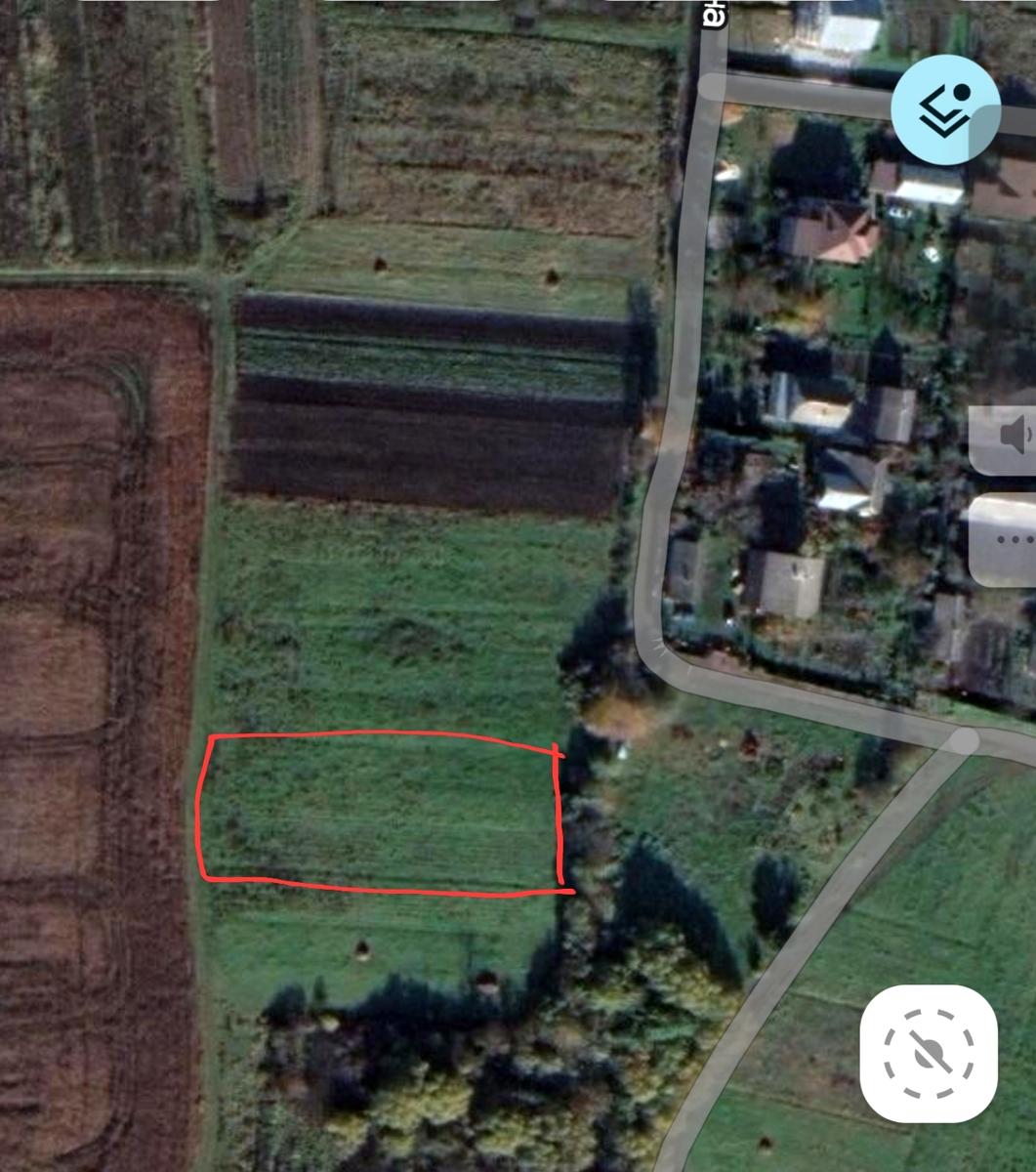Open the three-dots more options button
Viewport: 1036px width, 1172px height.
[1008, 539]
